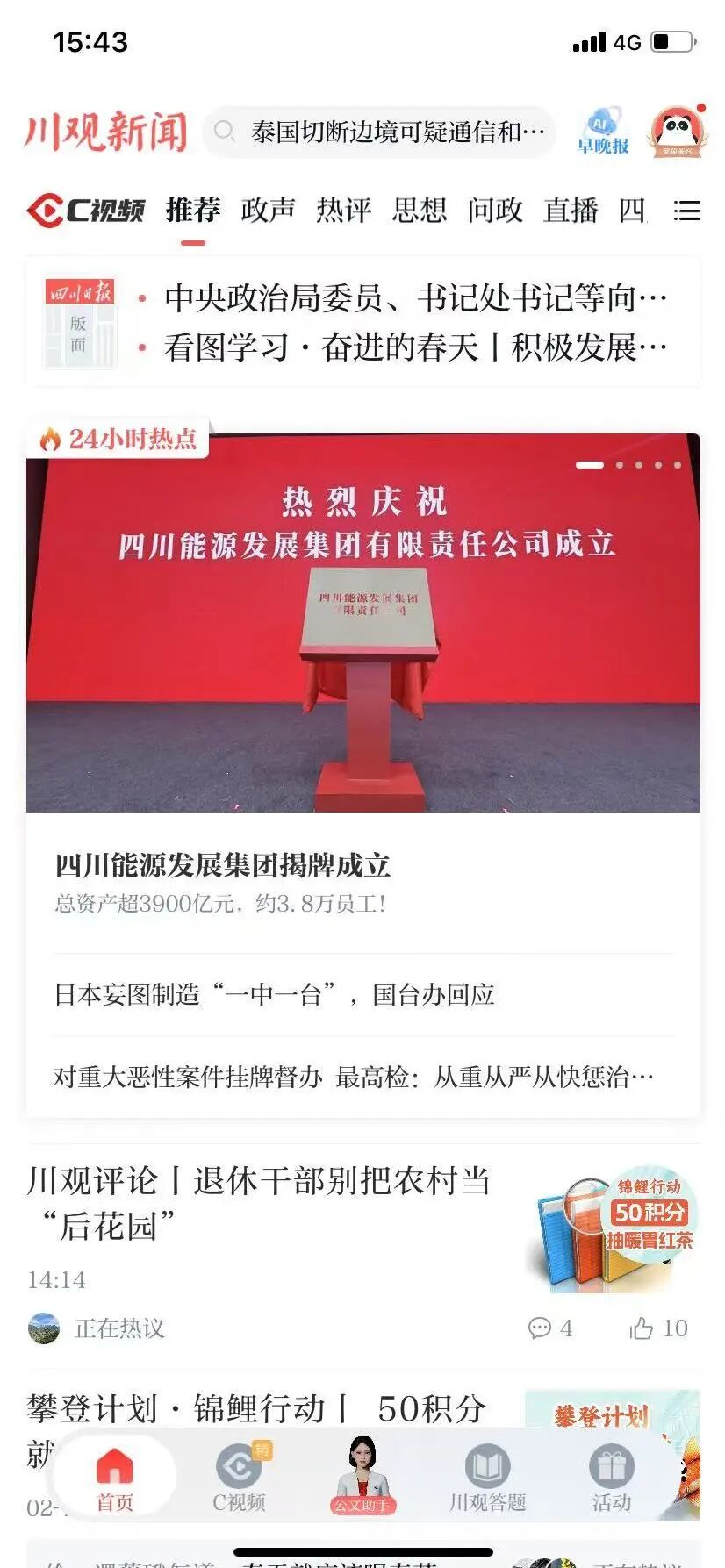This screenshot has height=1568, width=725.
Task: Open the channel list menu icon
Action: (x=686, y=211)
